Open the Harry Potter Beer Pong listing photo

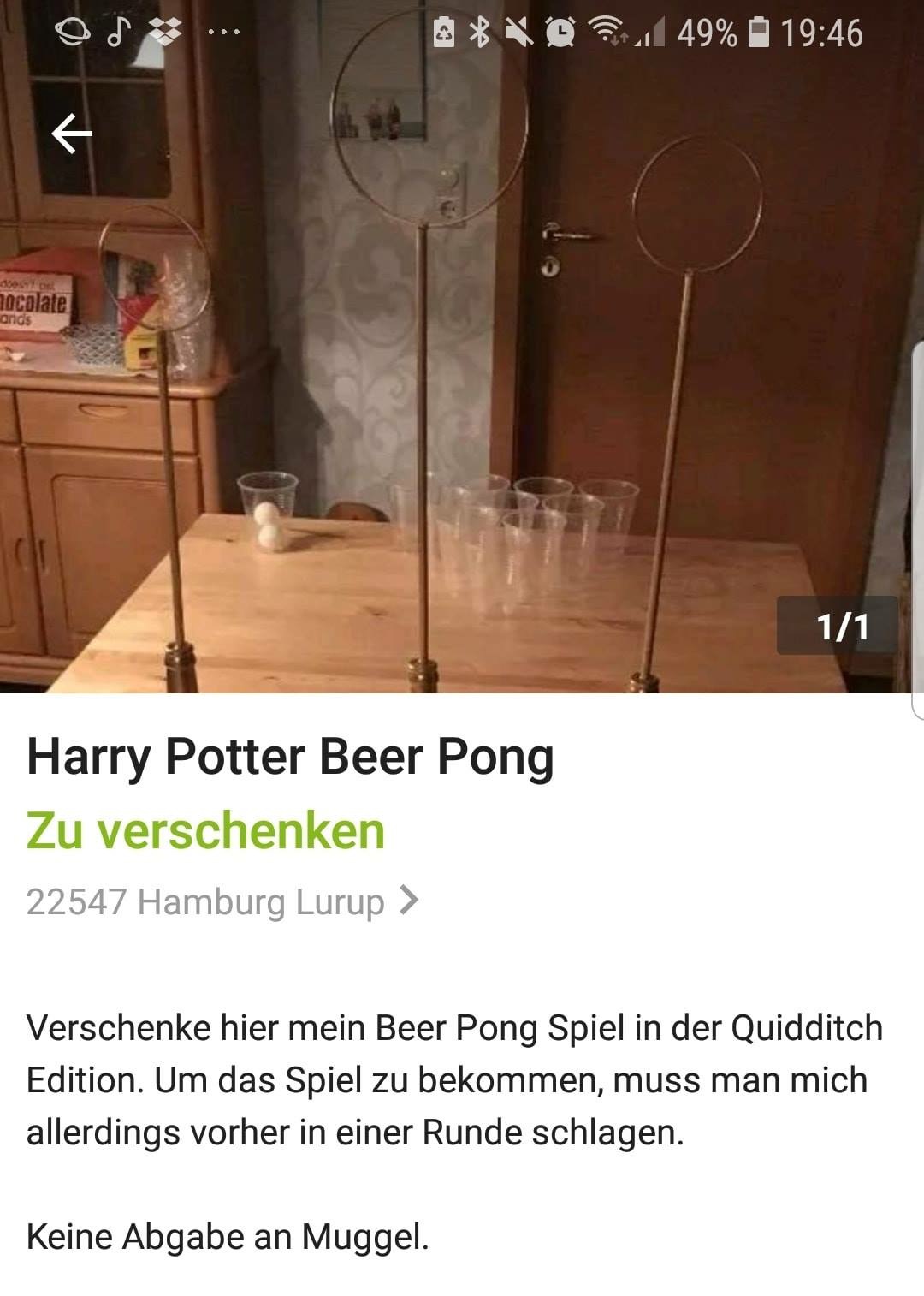click(462, 385)
